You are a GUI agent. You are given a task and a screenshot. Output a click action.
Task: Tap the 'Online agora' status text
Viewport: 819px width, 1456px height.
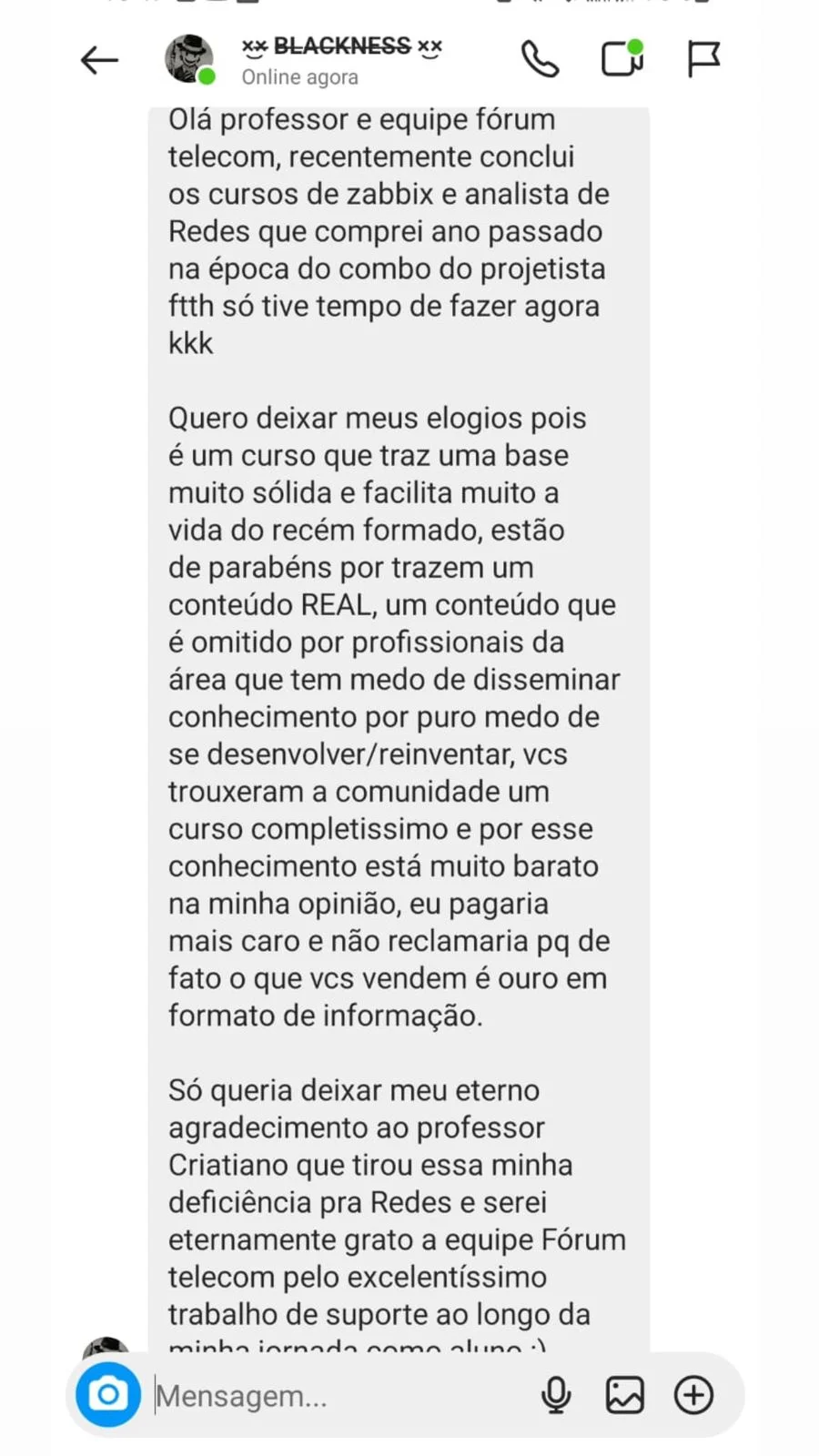(298, 77)
